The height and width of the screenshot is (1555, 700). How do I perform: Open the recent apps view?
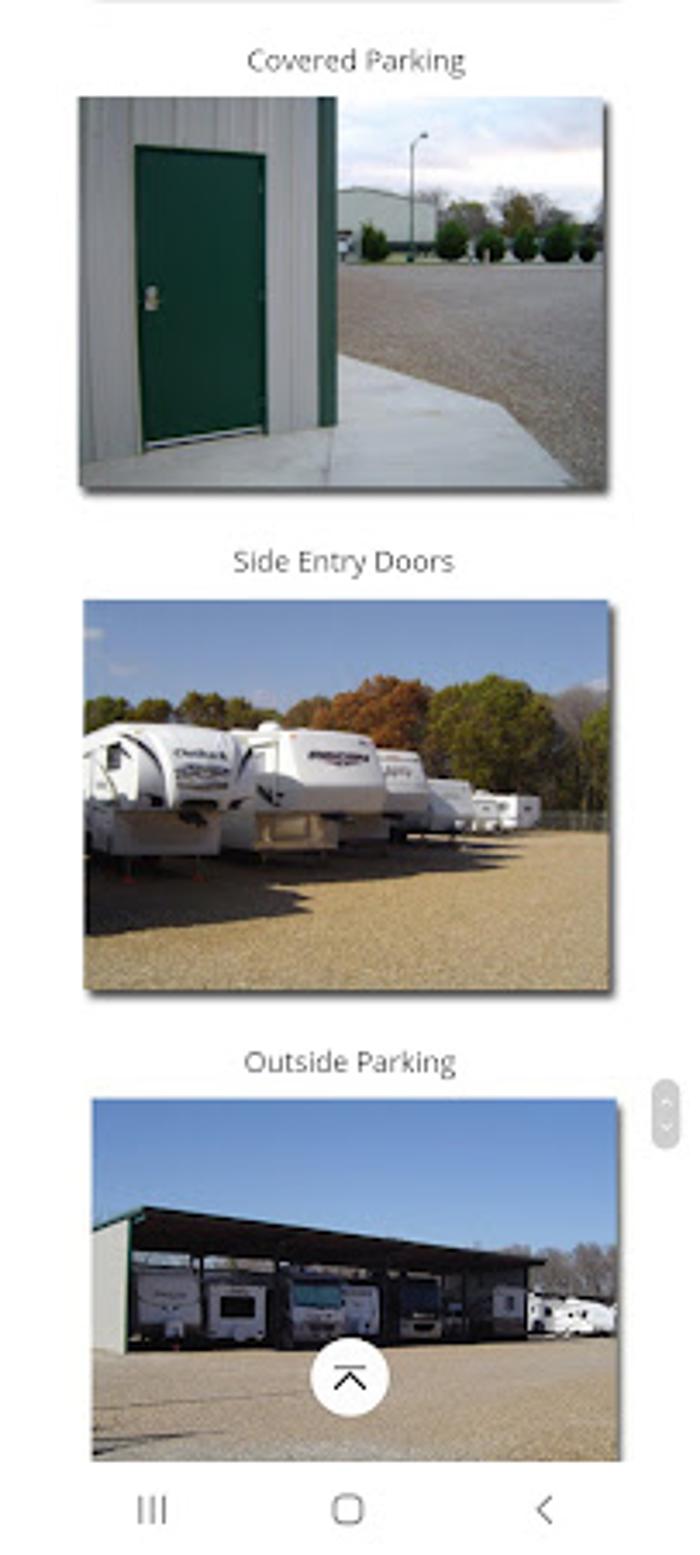pos(152,1509)
